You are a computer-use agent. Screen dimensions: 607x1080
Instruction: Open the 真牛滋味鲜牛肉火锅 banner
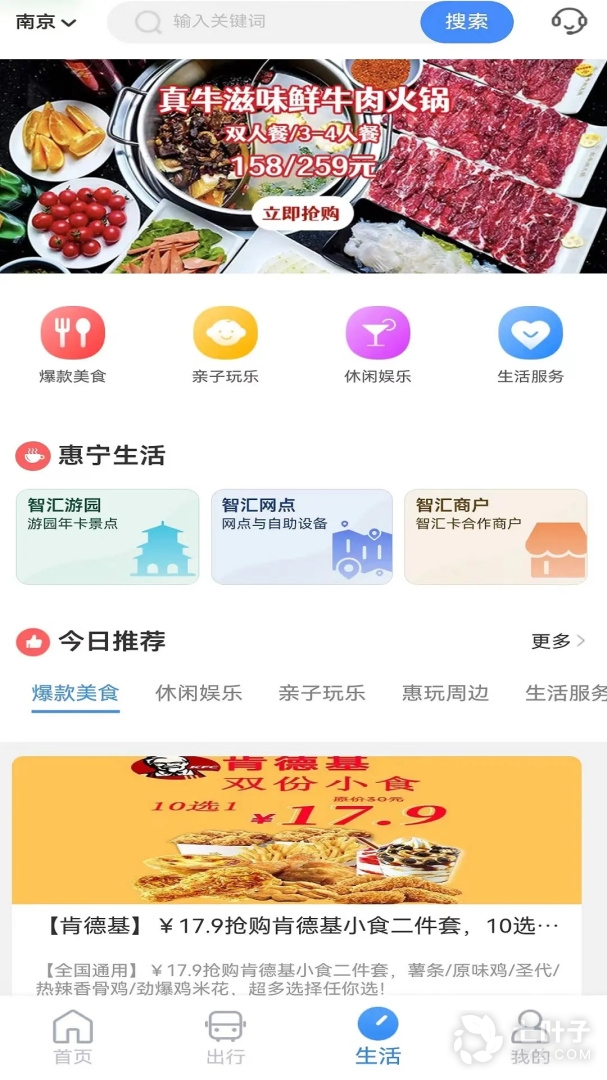click(x=303, y=165)
